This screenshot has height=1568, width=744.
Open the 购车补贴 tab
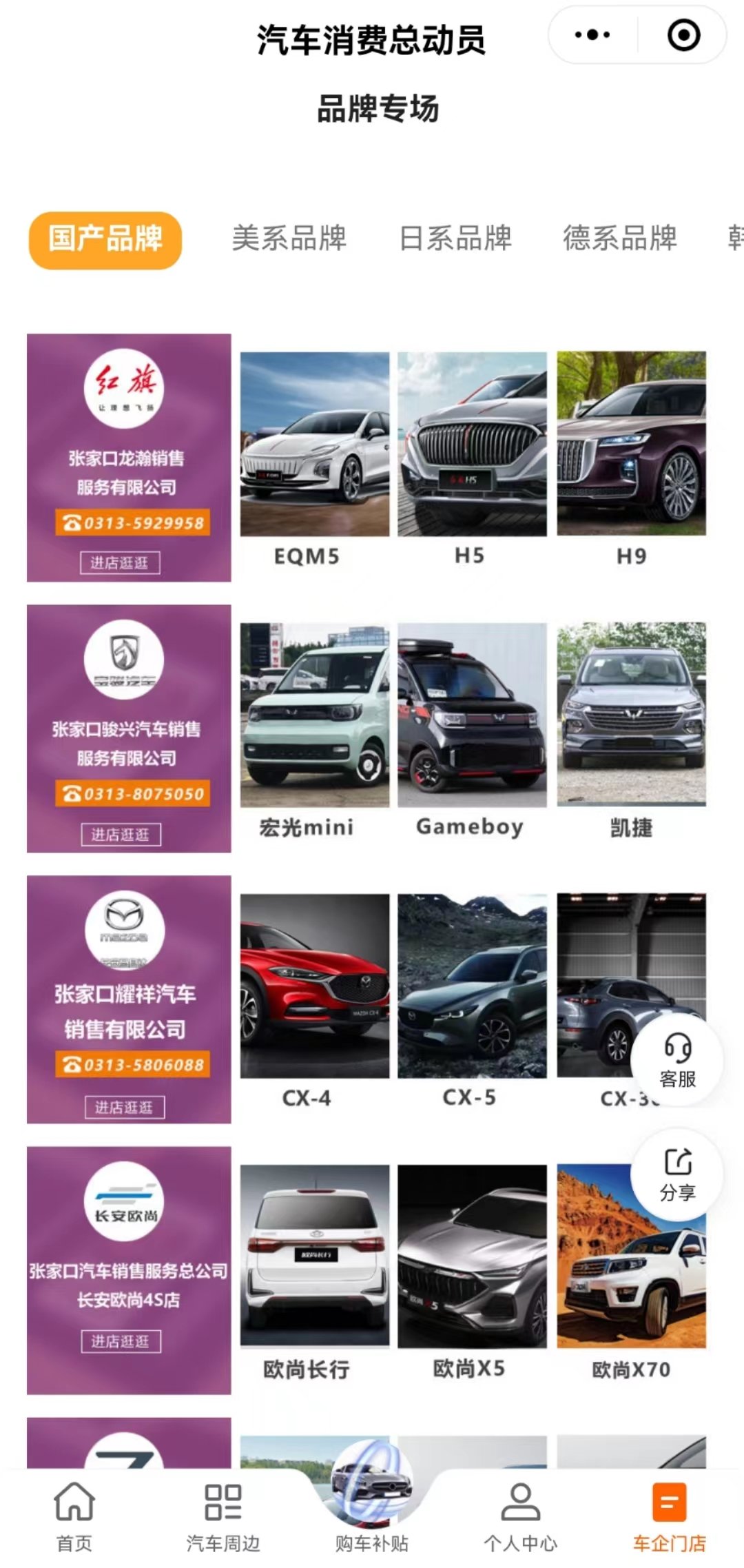tap(372, 1516)
